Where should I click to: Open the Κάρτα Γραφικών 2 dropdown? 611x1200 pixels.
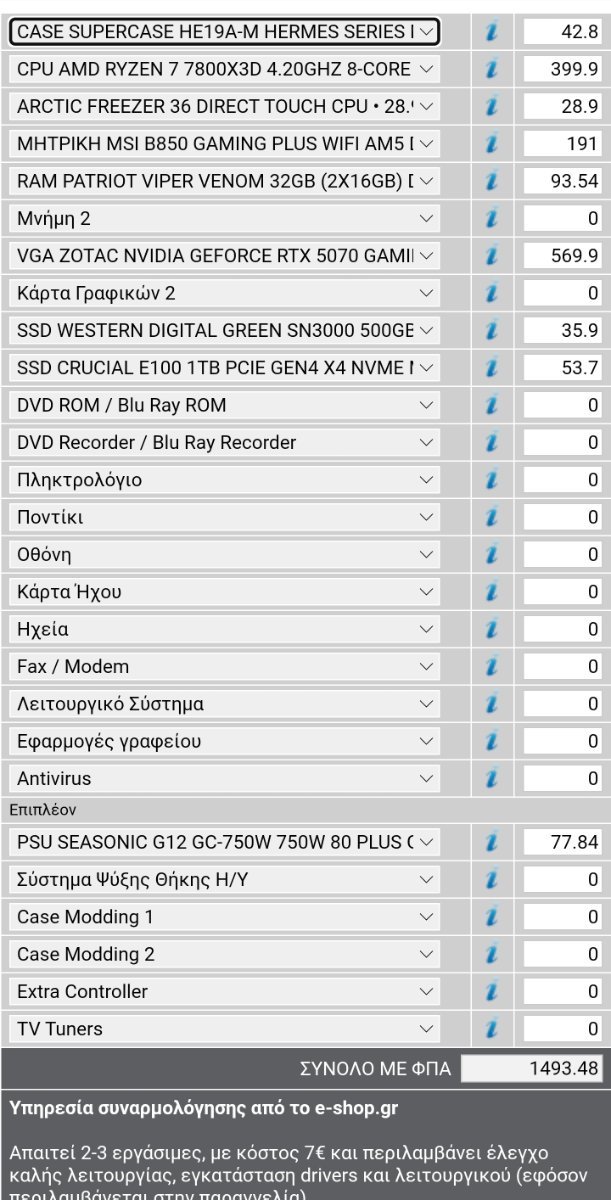coord(224,293)
